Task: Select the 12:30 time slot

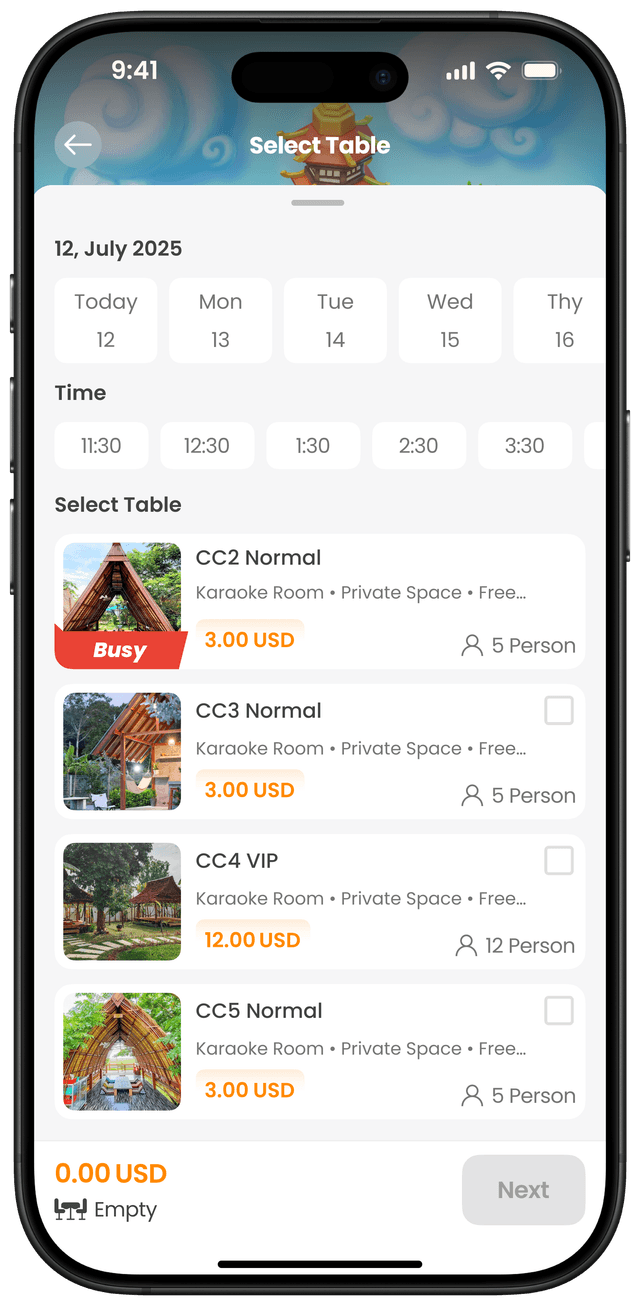Action: click(207, 446)
